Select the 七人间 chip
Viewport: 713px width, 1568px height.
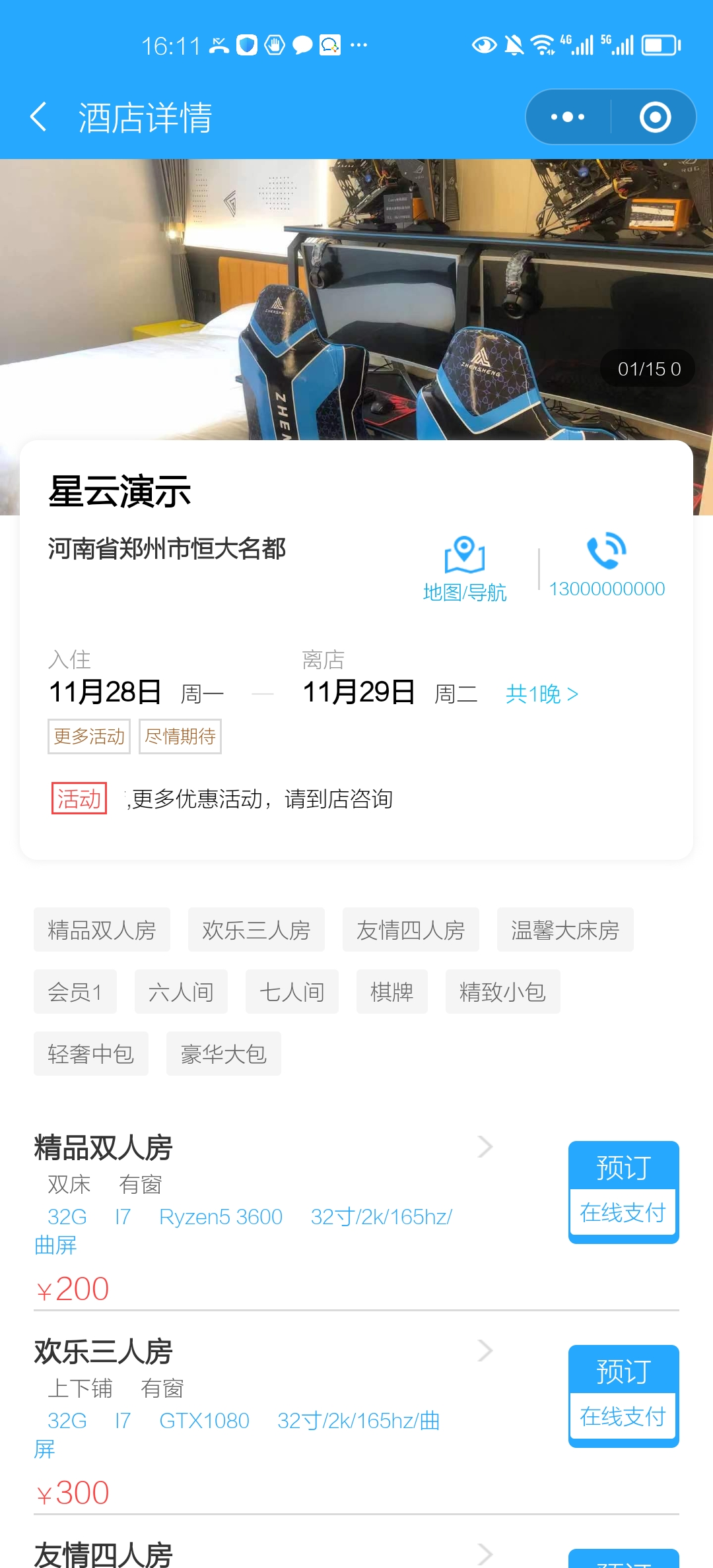tap(292, 992)
